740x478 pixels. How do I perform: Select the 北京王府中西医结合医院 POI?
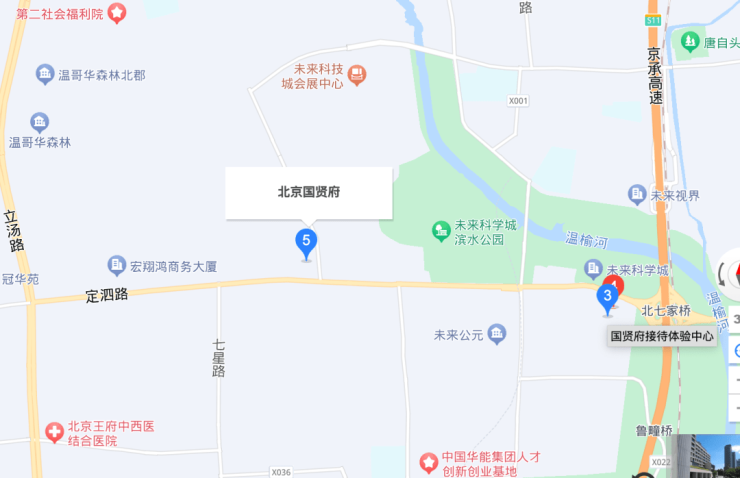(54, 433)
